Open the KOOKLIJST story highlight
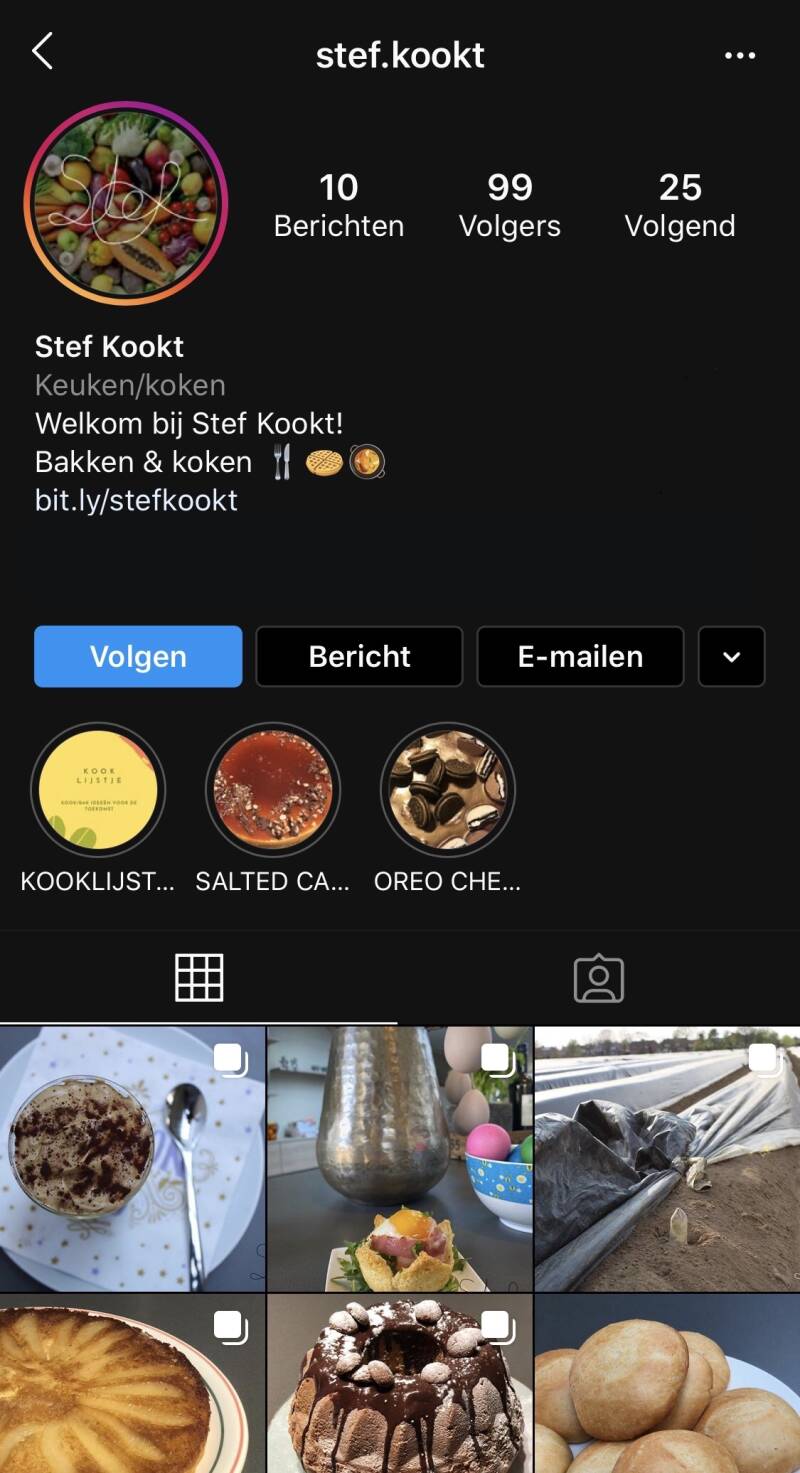 [98, 790]
